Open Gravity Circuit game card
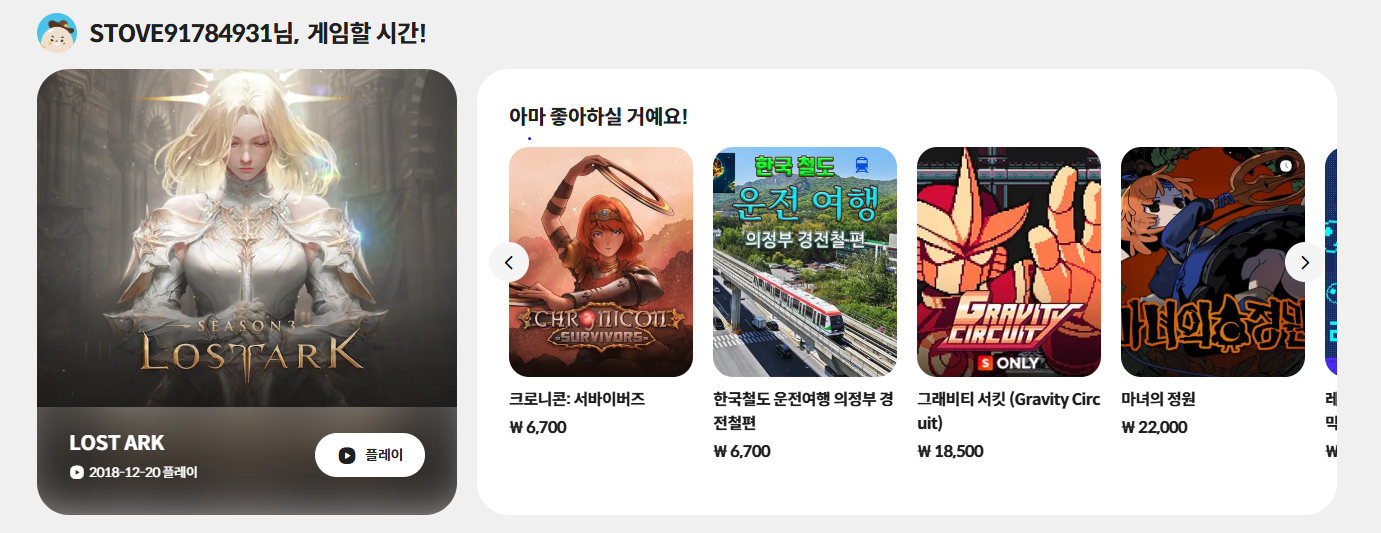 (x=1008, y=262)
